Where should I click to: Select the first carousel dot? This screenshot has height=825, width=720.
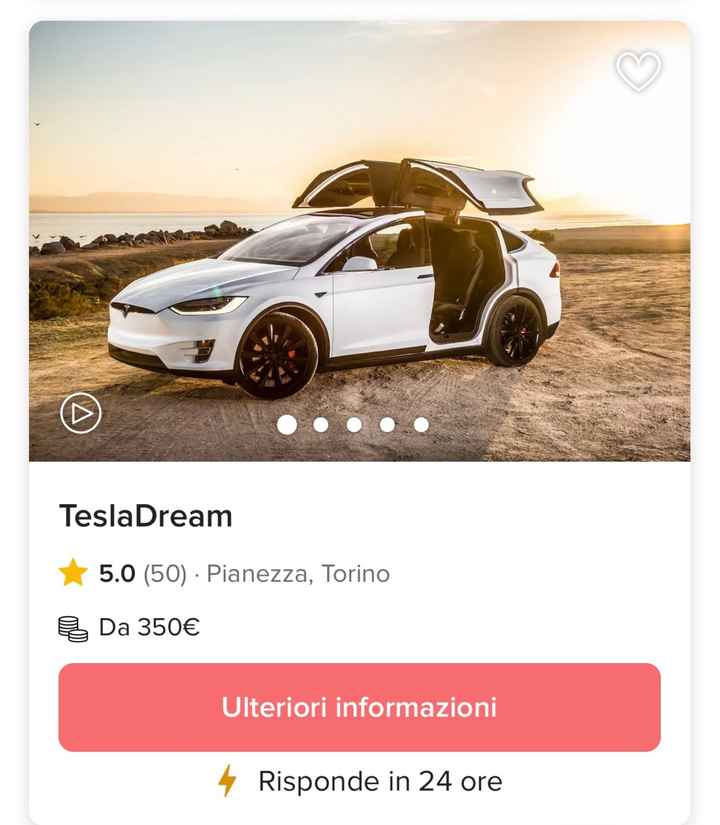[289, 424]
